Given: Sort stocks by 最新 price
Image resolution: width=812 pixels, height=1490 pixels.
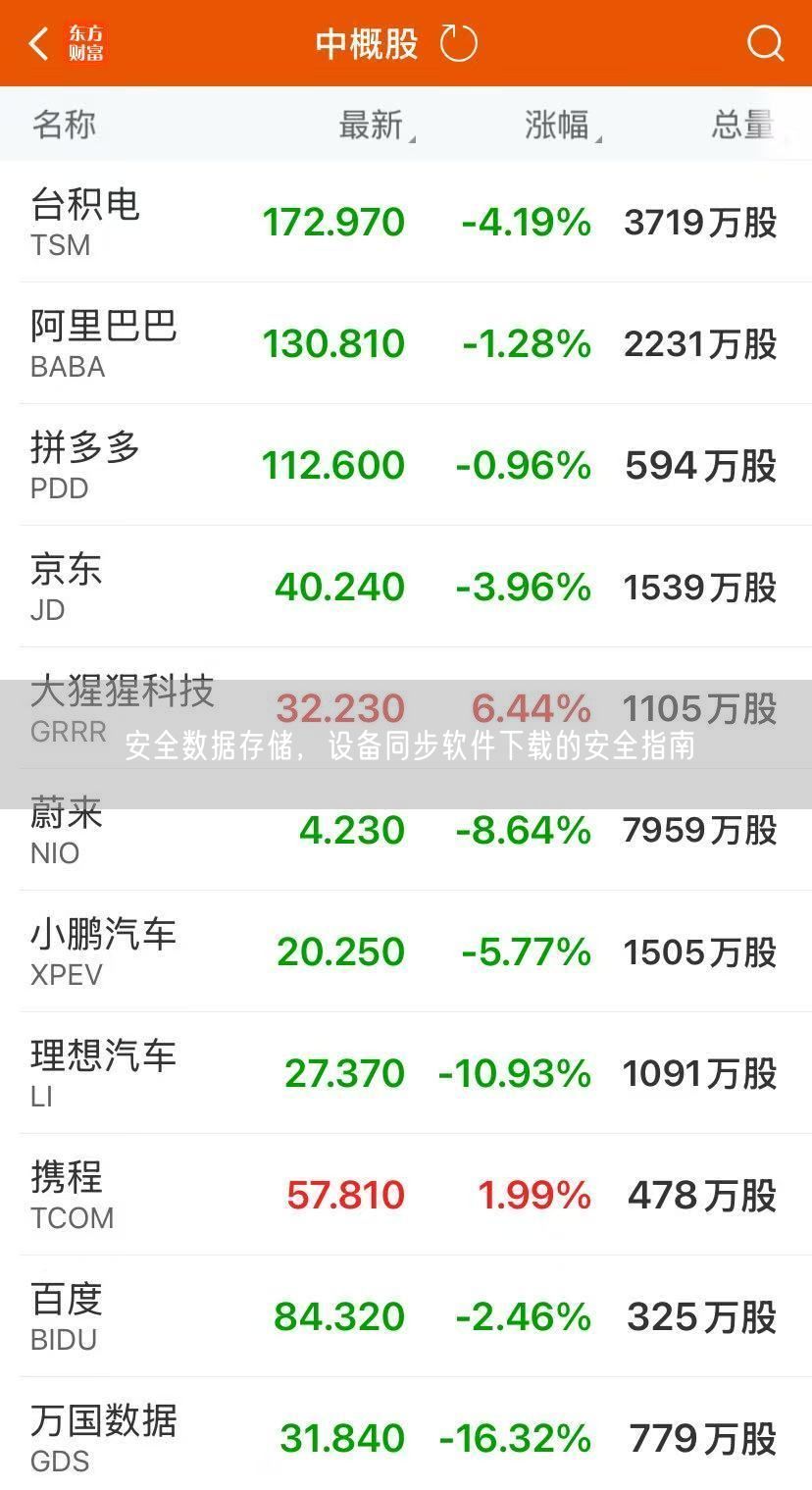Looking at the screenshot, I should (x=373, y=125).
